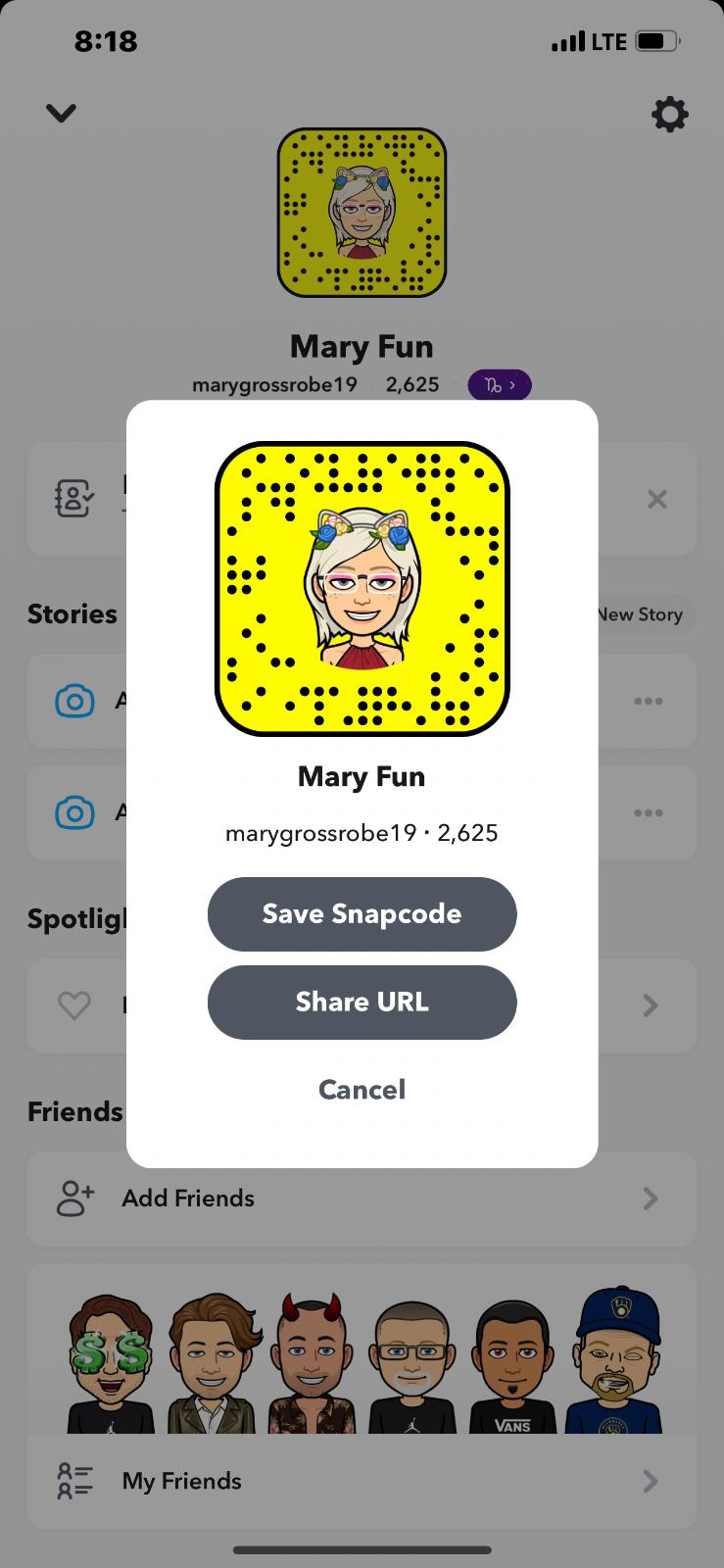Image resolution: width=724 pixels, height=1568 pixels.
Task: Open Add Friends row
Action: click(x=362, y=1198)
